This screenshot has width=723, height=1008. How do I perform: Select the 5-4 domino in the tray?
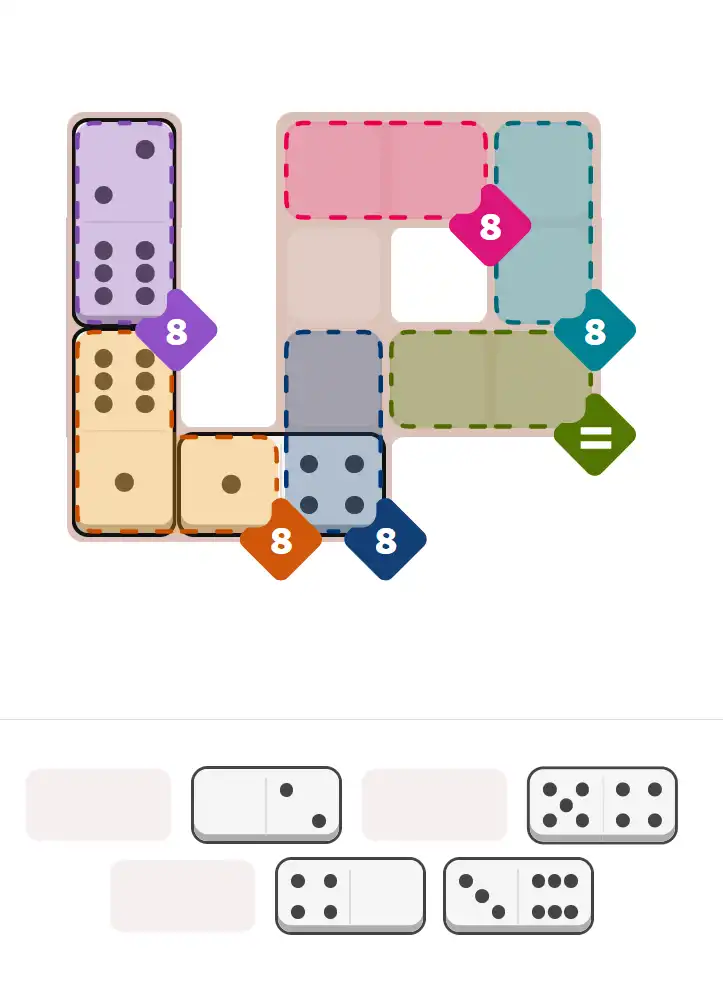point(602,804)
